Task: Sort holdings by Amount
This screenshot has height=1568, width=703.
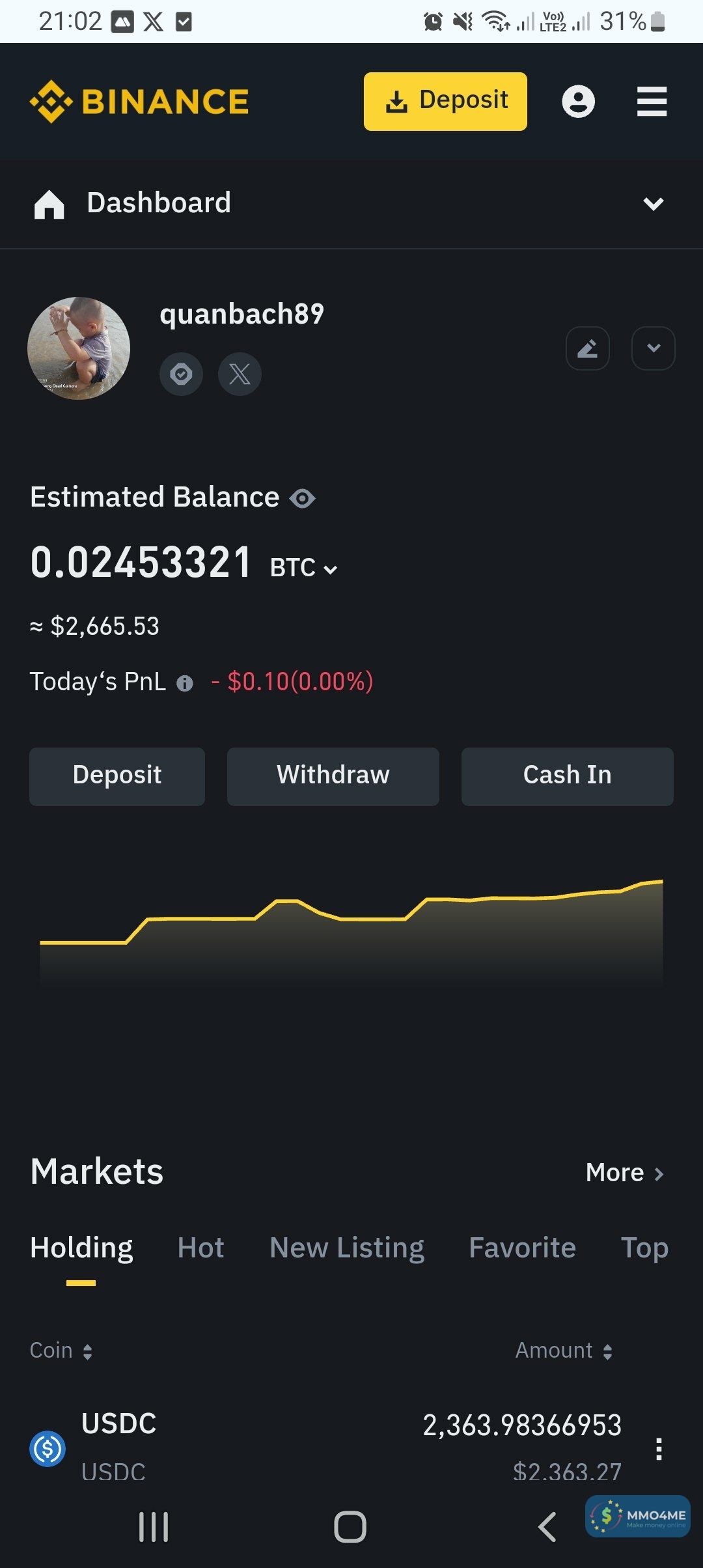Action: [x=564, y=1351]
